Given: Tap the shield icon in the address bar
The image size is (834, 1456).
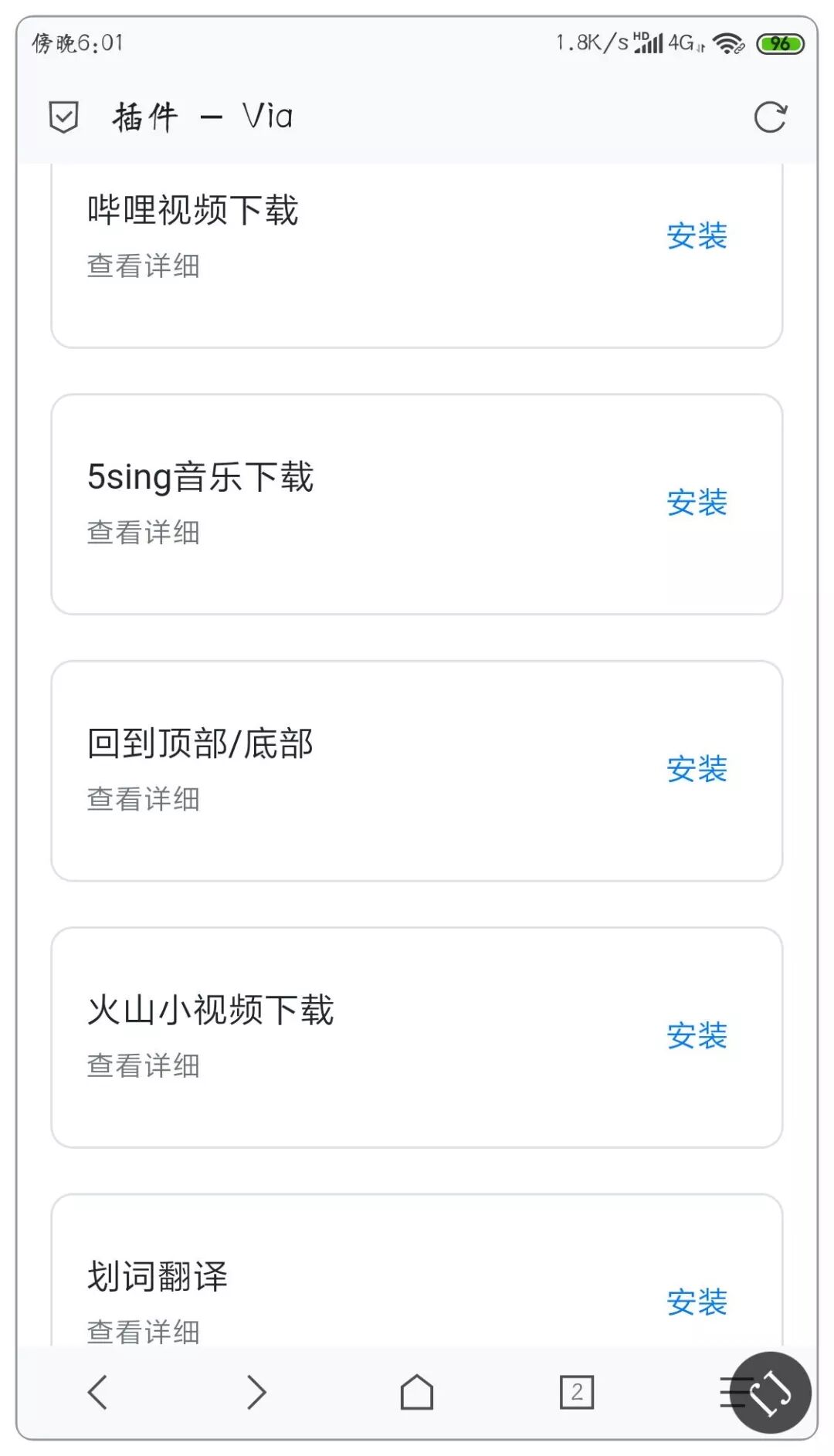Looking at the screenshot, I should click(x=63, y=117).
